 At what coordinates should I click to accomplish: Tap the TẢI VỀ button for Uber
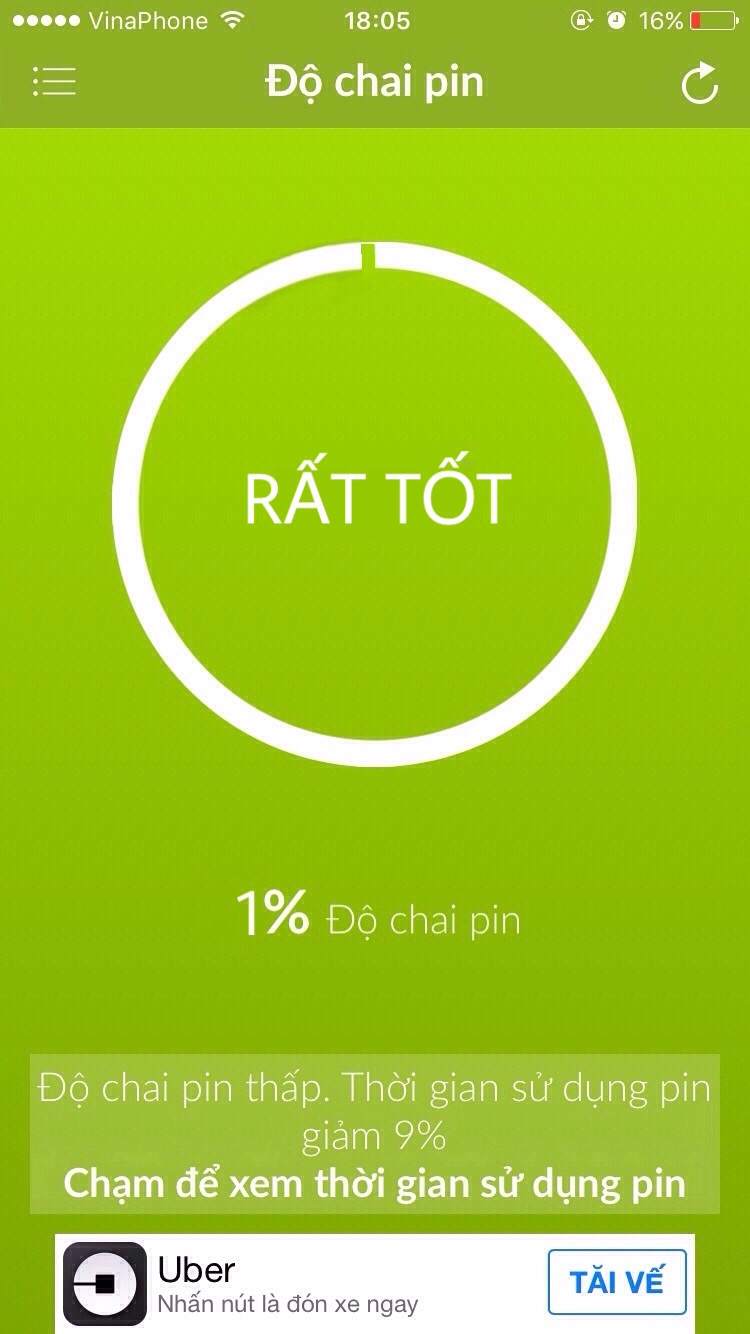pyautogui.click(x=616, y=1282)
